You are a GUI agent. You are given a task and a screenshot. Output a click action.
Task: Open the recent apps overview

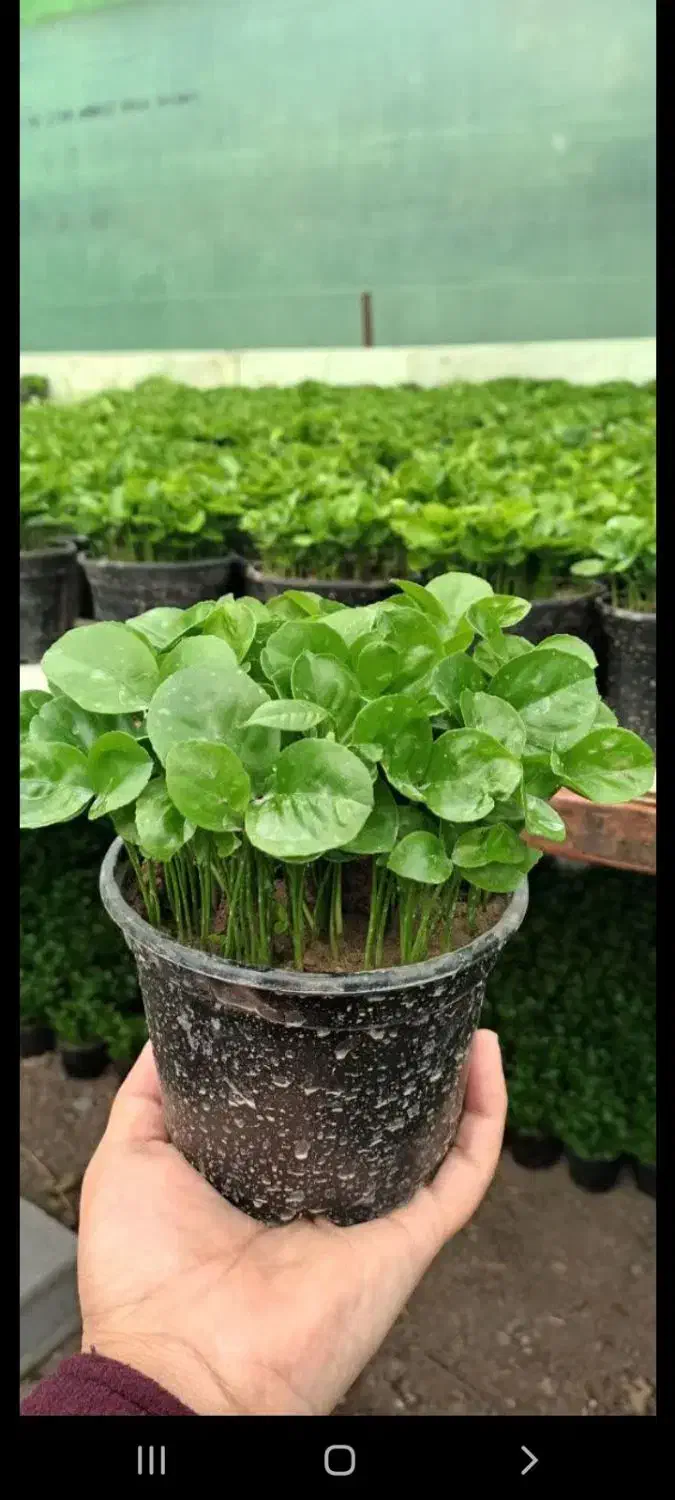151,1460
